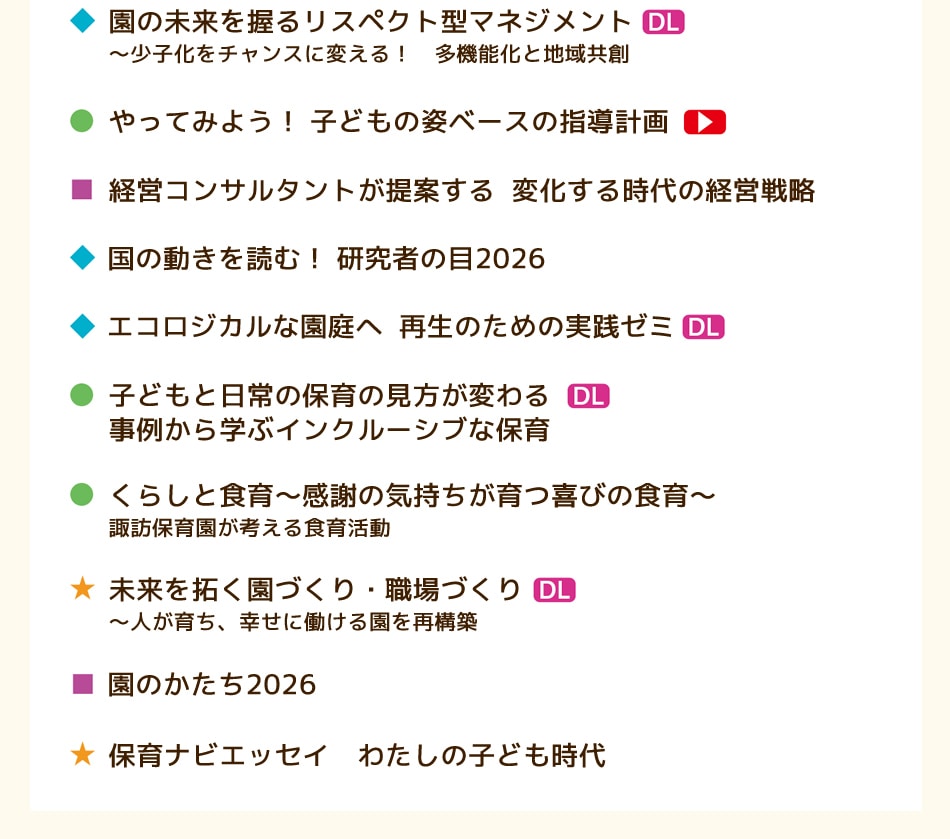Download the エコロジカルな園庭へ materials
This screenshot has height=839, width=950.
pos(703,327)
